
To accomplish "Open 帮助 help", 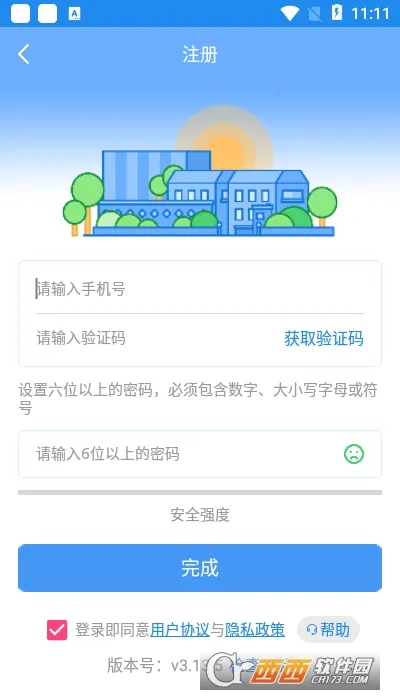I will tap(328, 630).
